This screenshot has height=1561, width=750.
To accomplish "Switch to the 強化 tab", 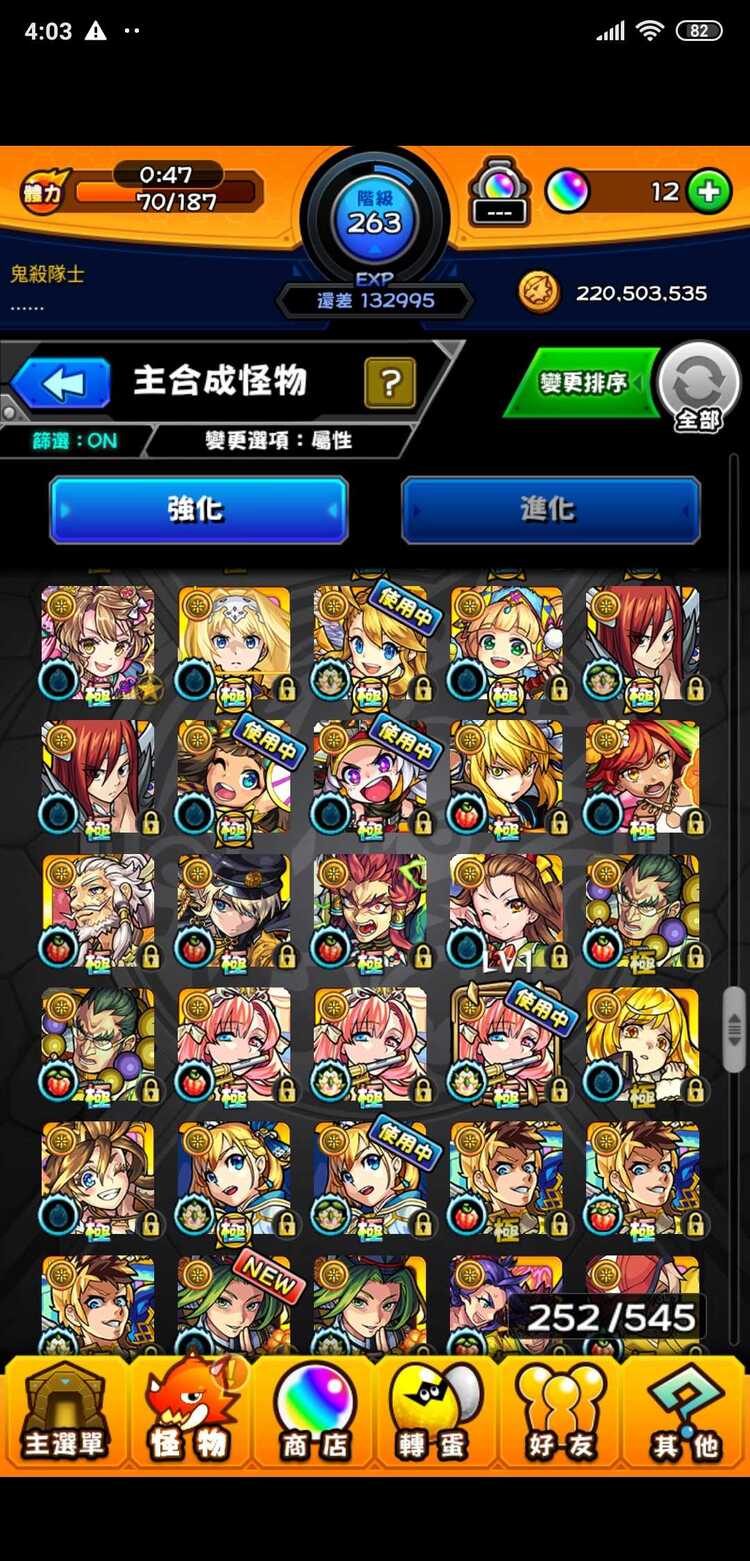I will click(x=199, y=509).
